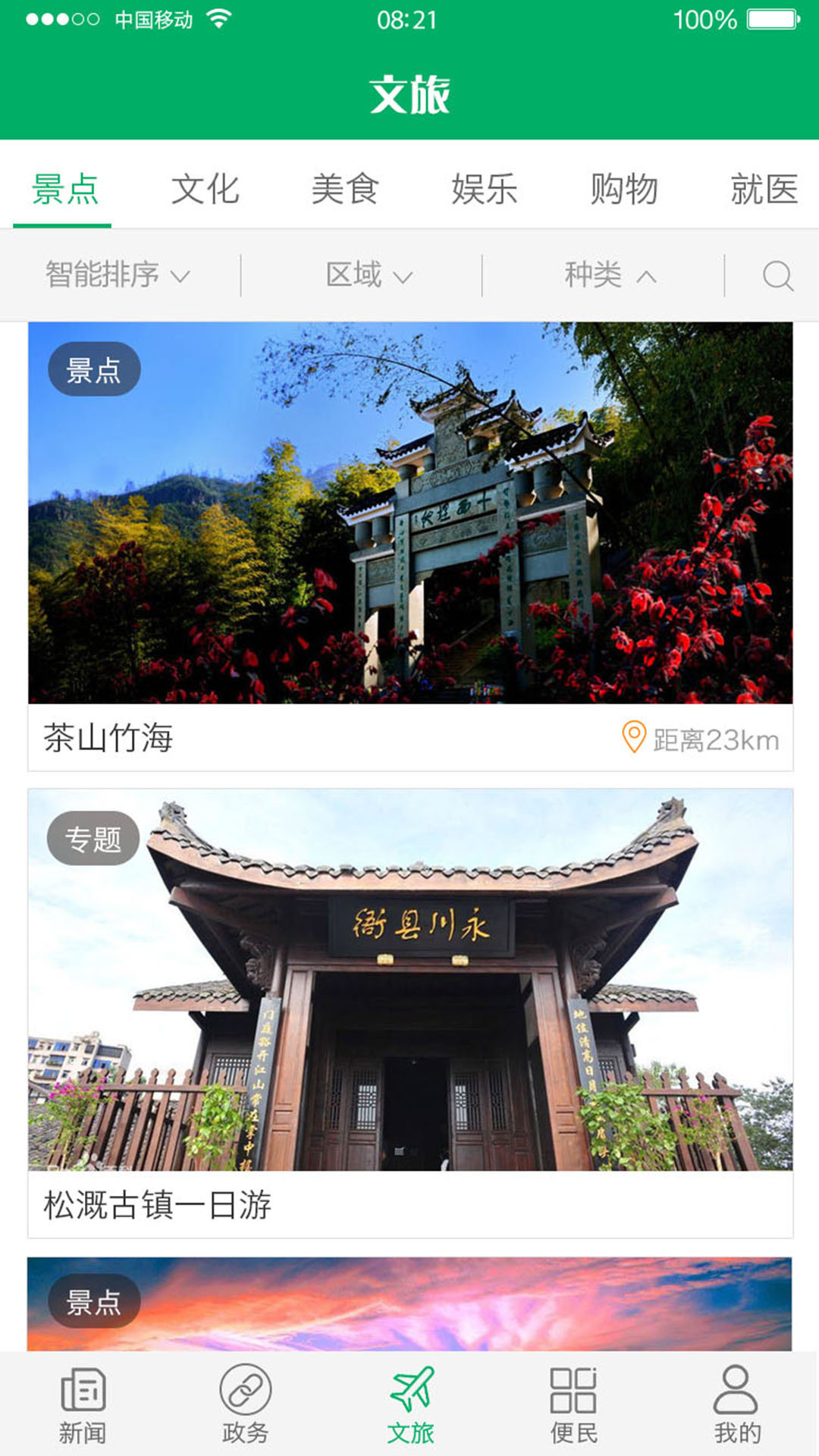Open the 购物 tab
Viewport: 819px width, 1456px height.
(x=624, y=189)
